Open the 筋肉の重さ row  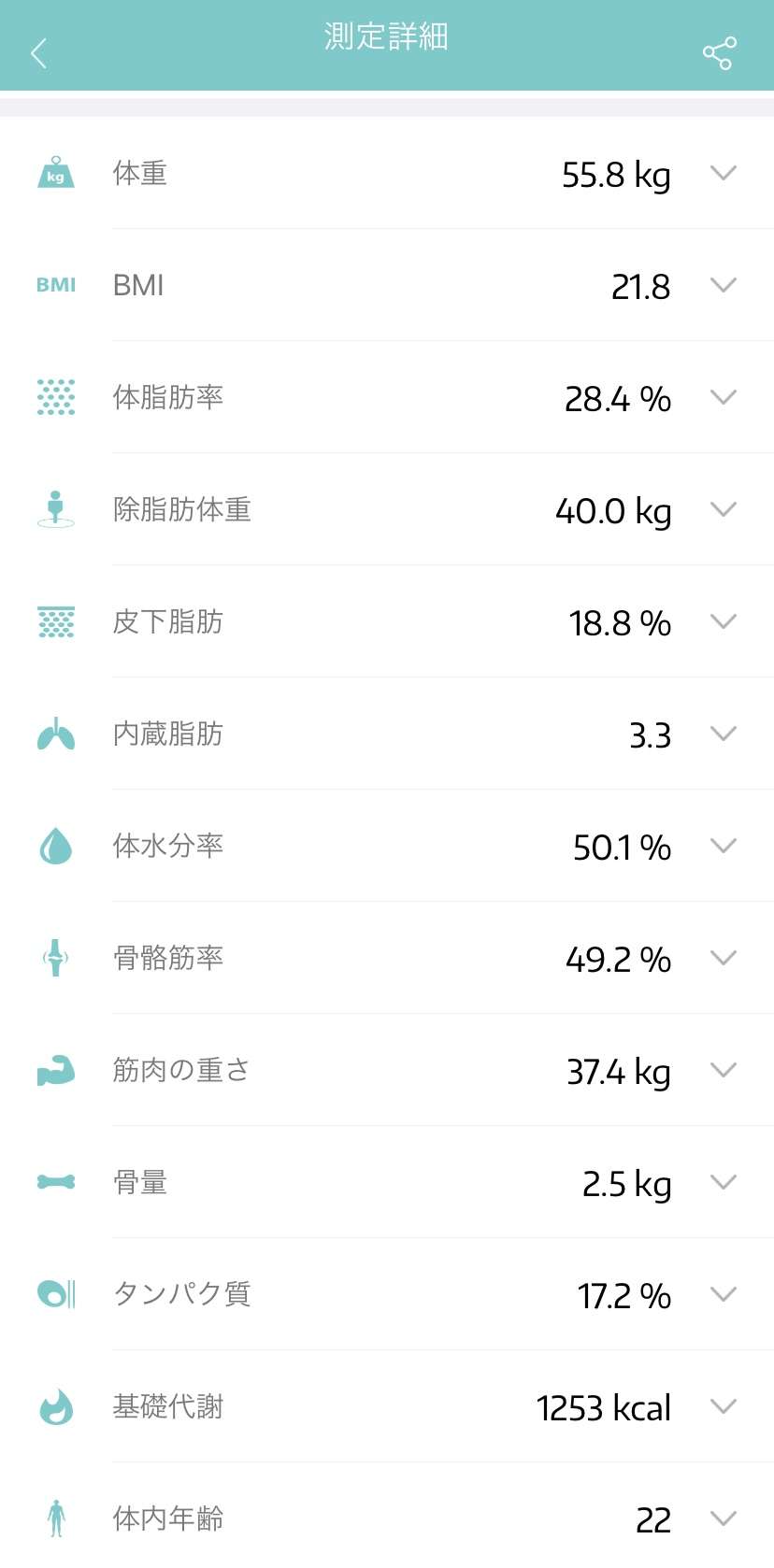pos(387,1070)
